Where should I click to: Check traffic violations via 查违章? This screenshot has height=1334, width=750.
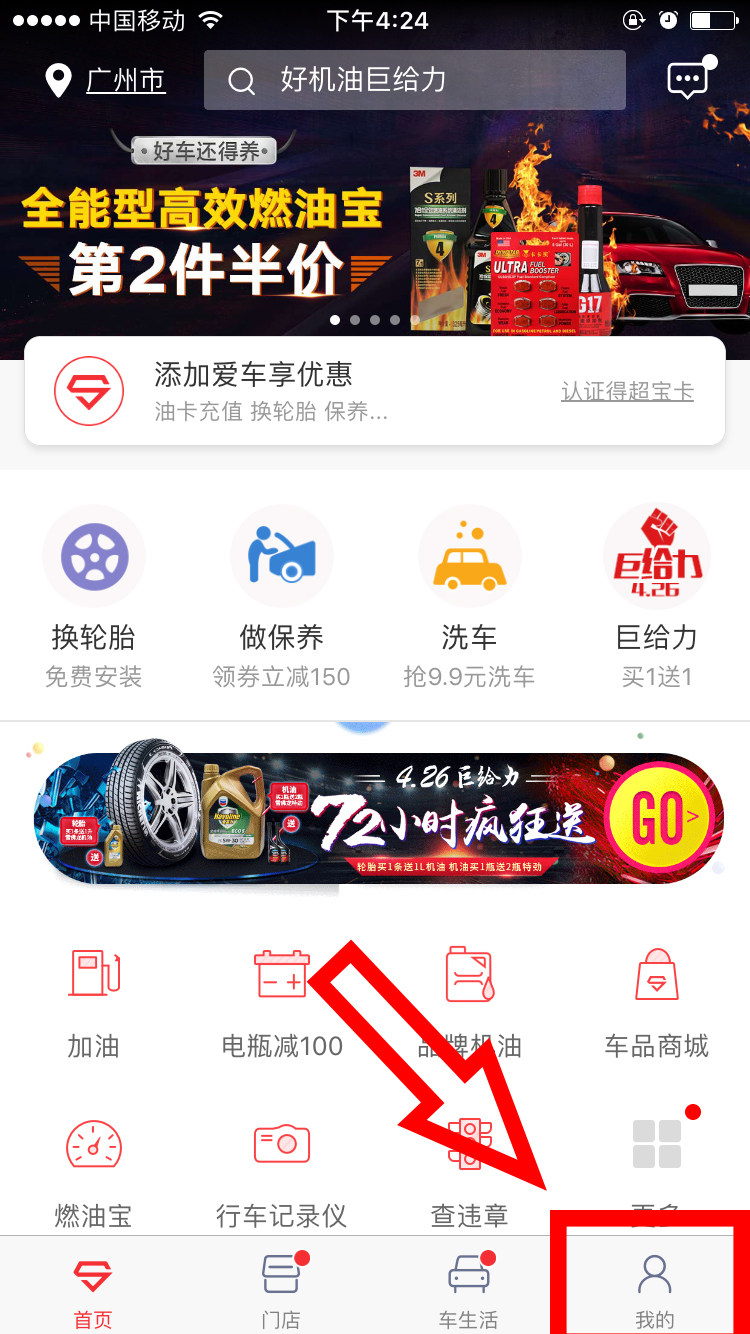(x=469, y=1170)
